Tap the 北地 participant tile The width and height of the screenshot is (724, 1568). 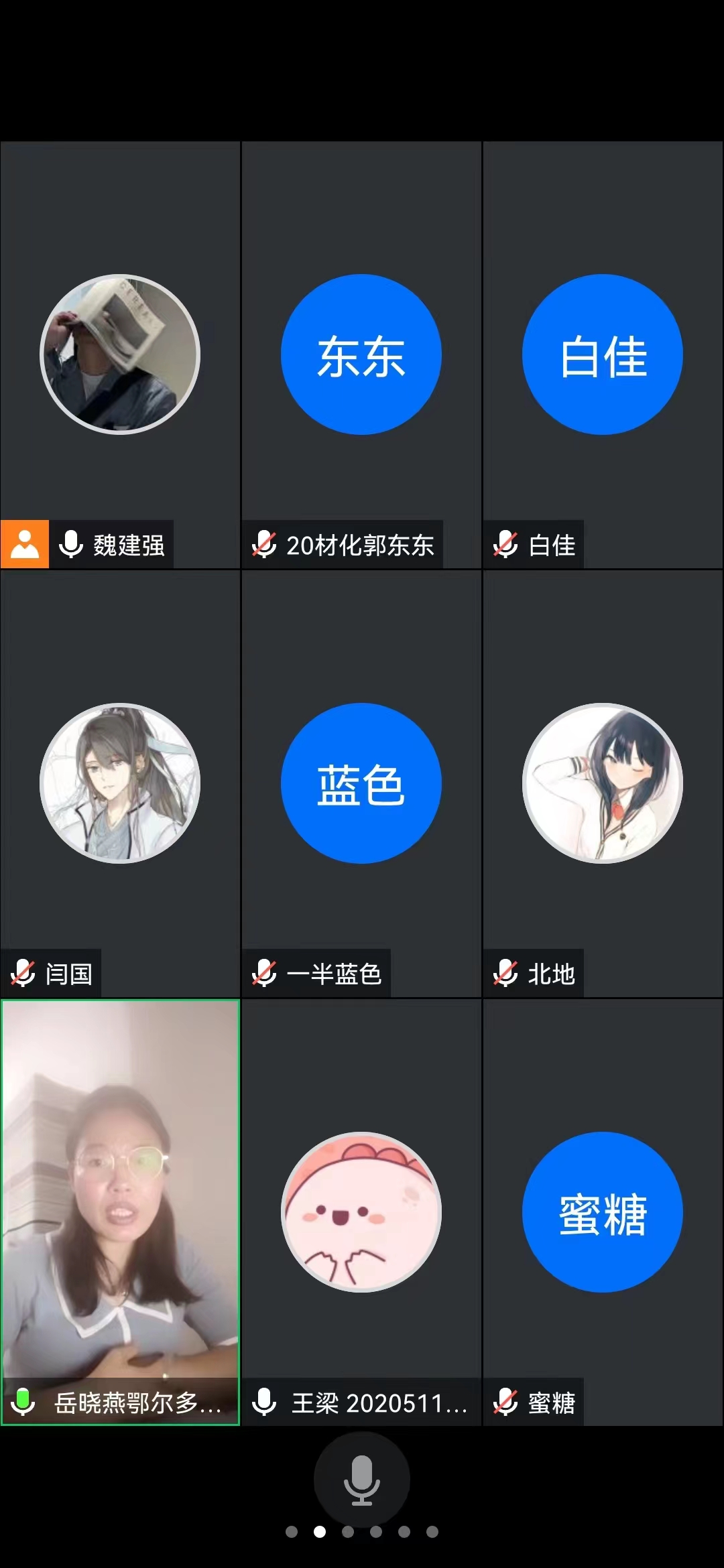click(x=603, y=783)
